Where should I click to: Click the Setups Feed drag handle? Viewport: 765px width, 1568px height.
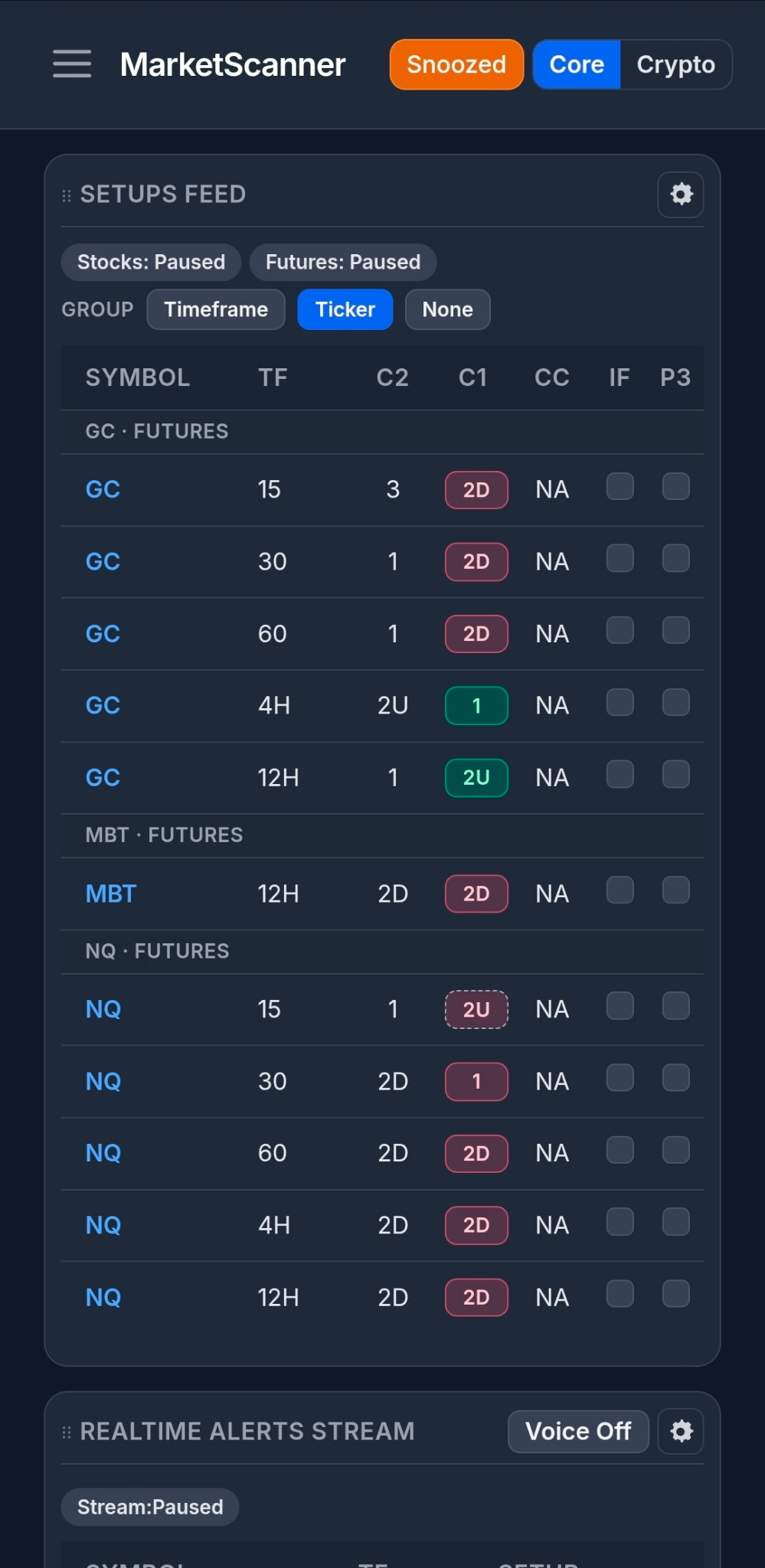(x=67, y=194)
